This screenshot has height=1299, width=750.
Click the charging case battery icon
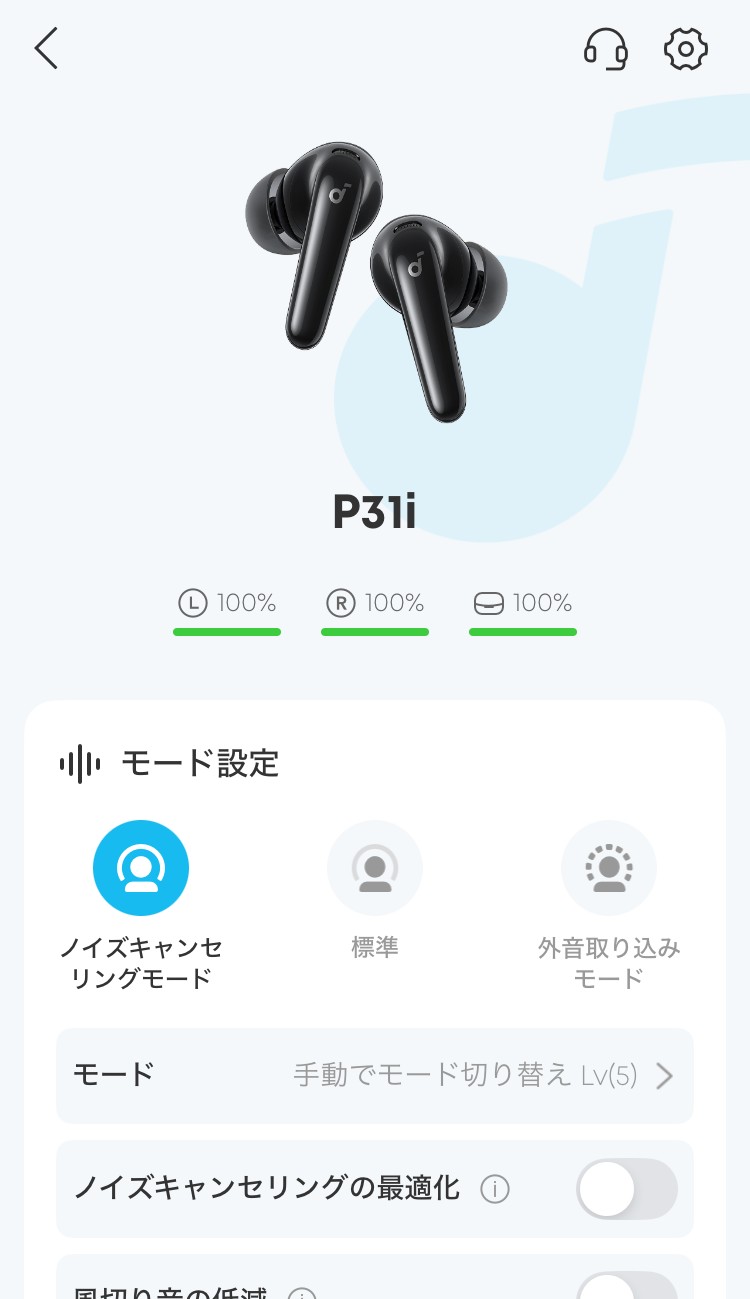pyautogui.click(x=487, y=603)
